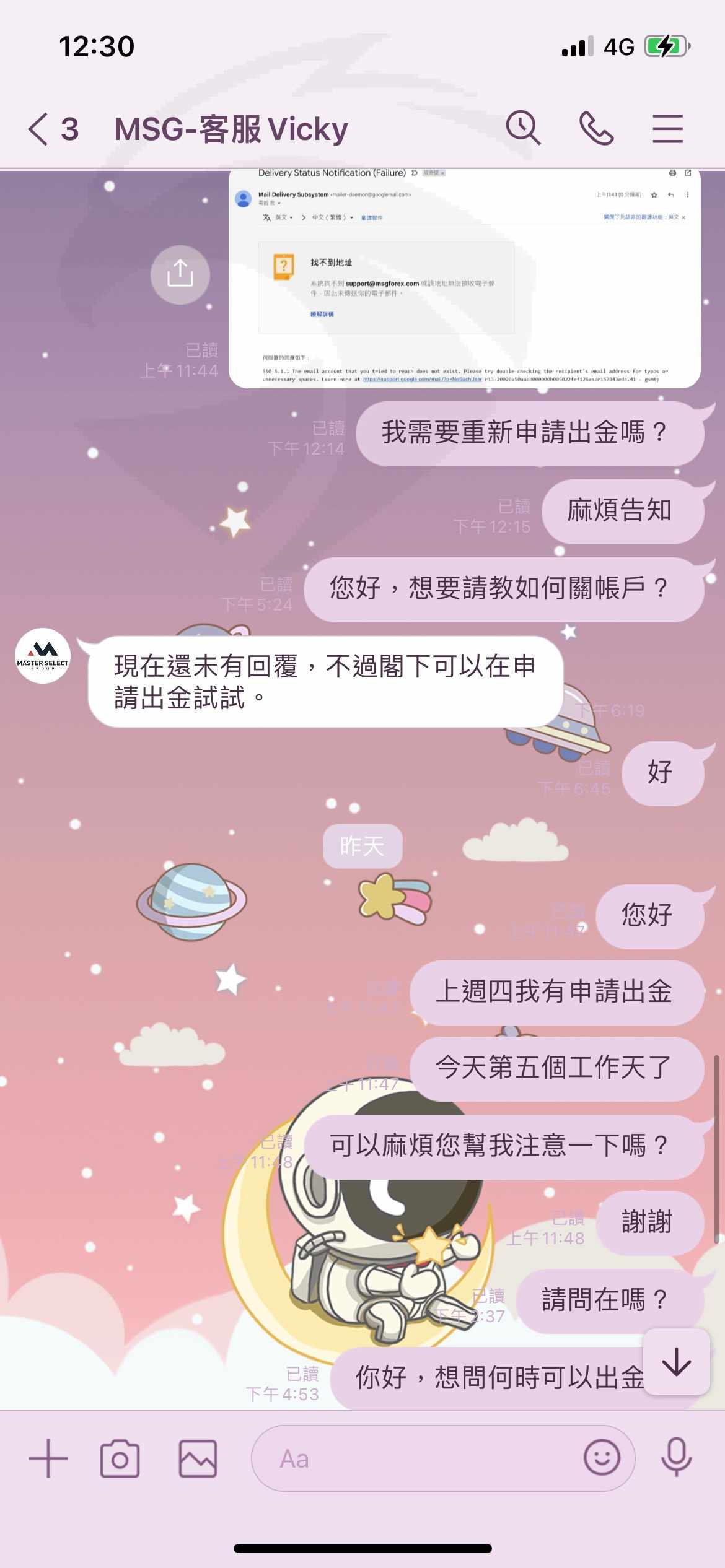Open the chat options menu
725x1568 pixels.
667,129
